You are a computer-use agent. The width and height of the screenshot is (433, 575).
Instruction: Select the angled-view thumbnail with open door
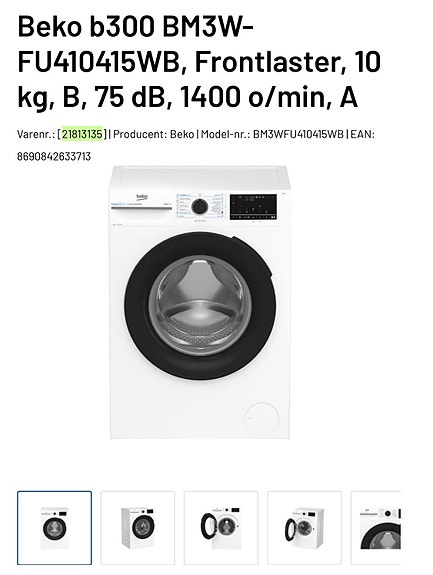pyautogui.click(x=304, y=528)
